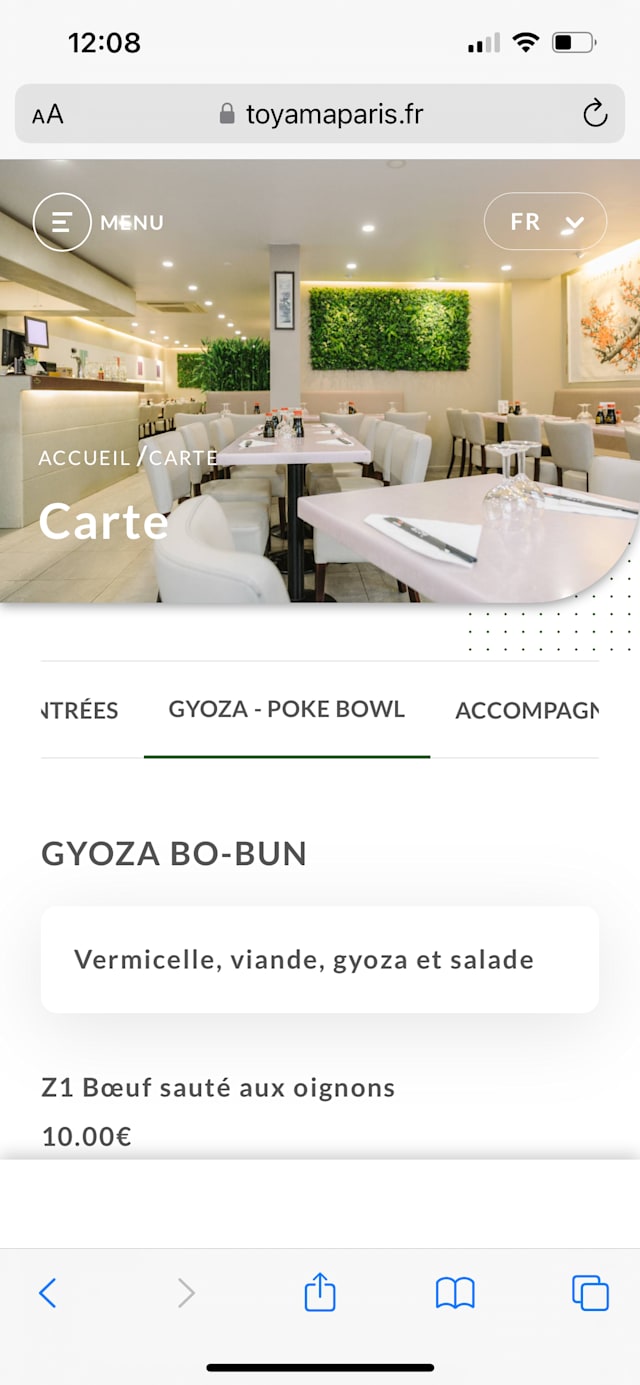Open the site's hamburger MENU

62,222
